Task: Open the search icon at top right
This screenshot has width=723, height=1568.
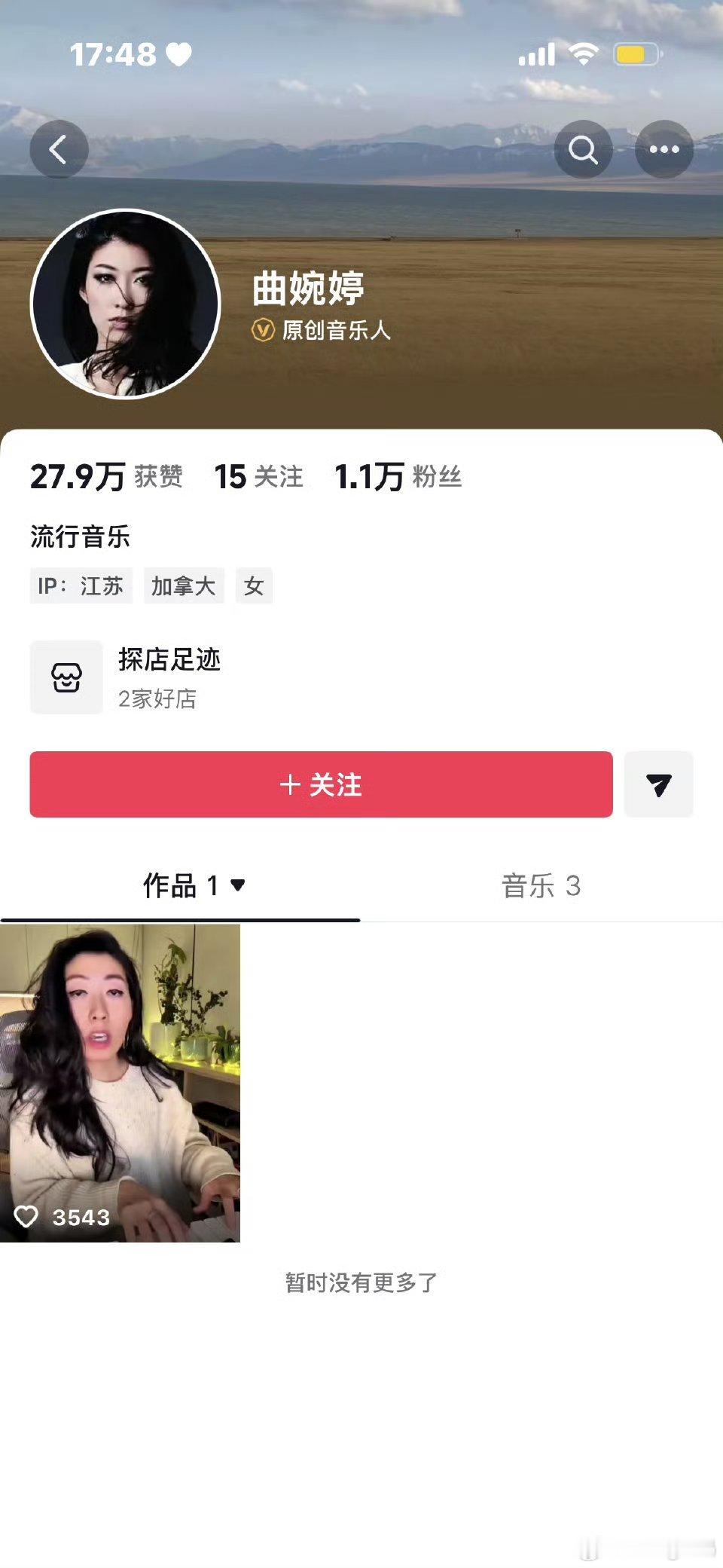Action: click(x=583, y=149)
